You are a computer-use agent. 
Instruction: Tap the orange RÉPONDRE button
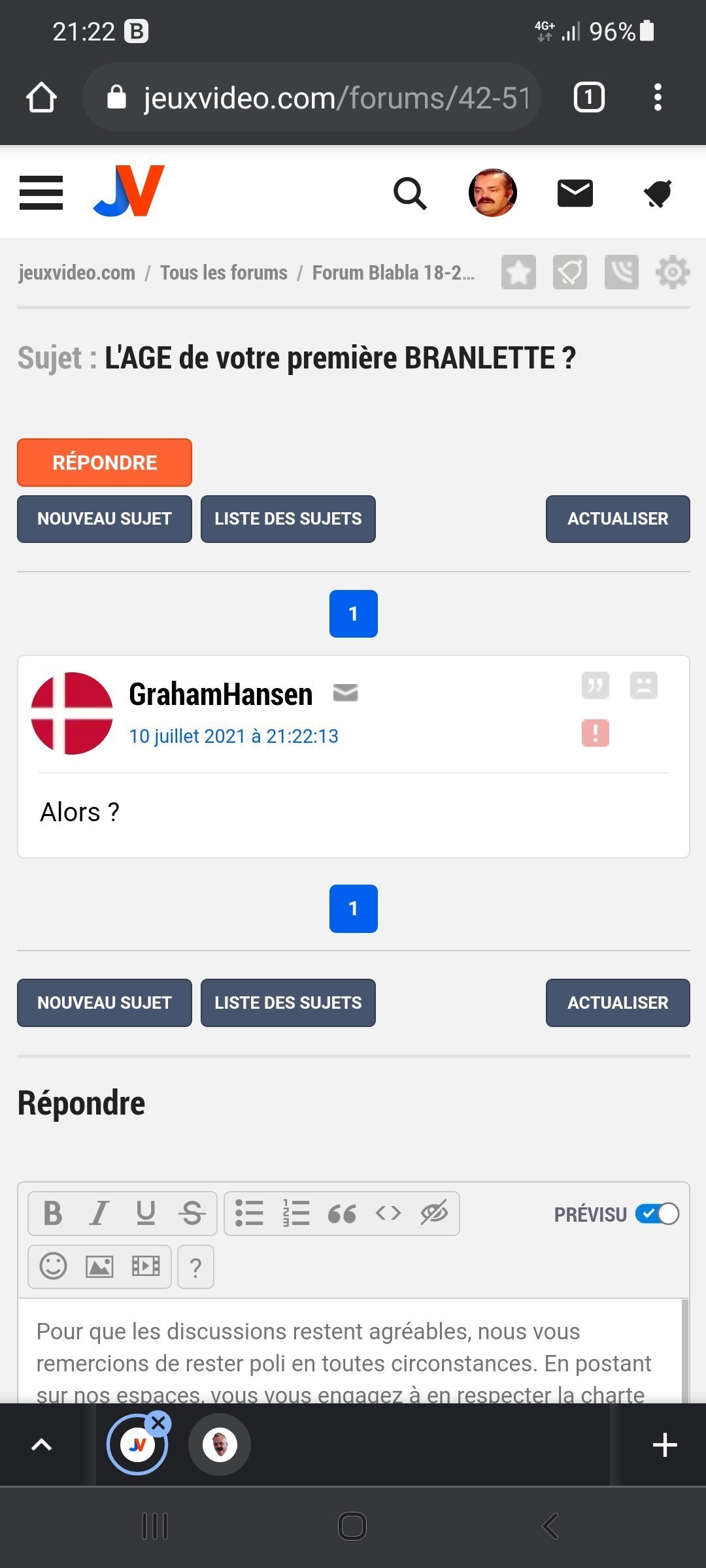pyautogui.click(x=105, y=463)
